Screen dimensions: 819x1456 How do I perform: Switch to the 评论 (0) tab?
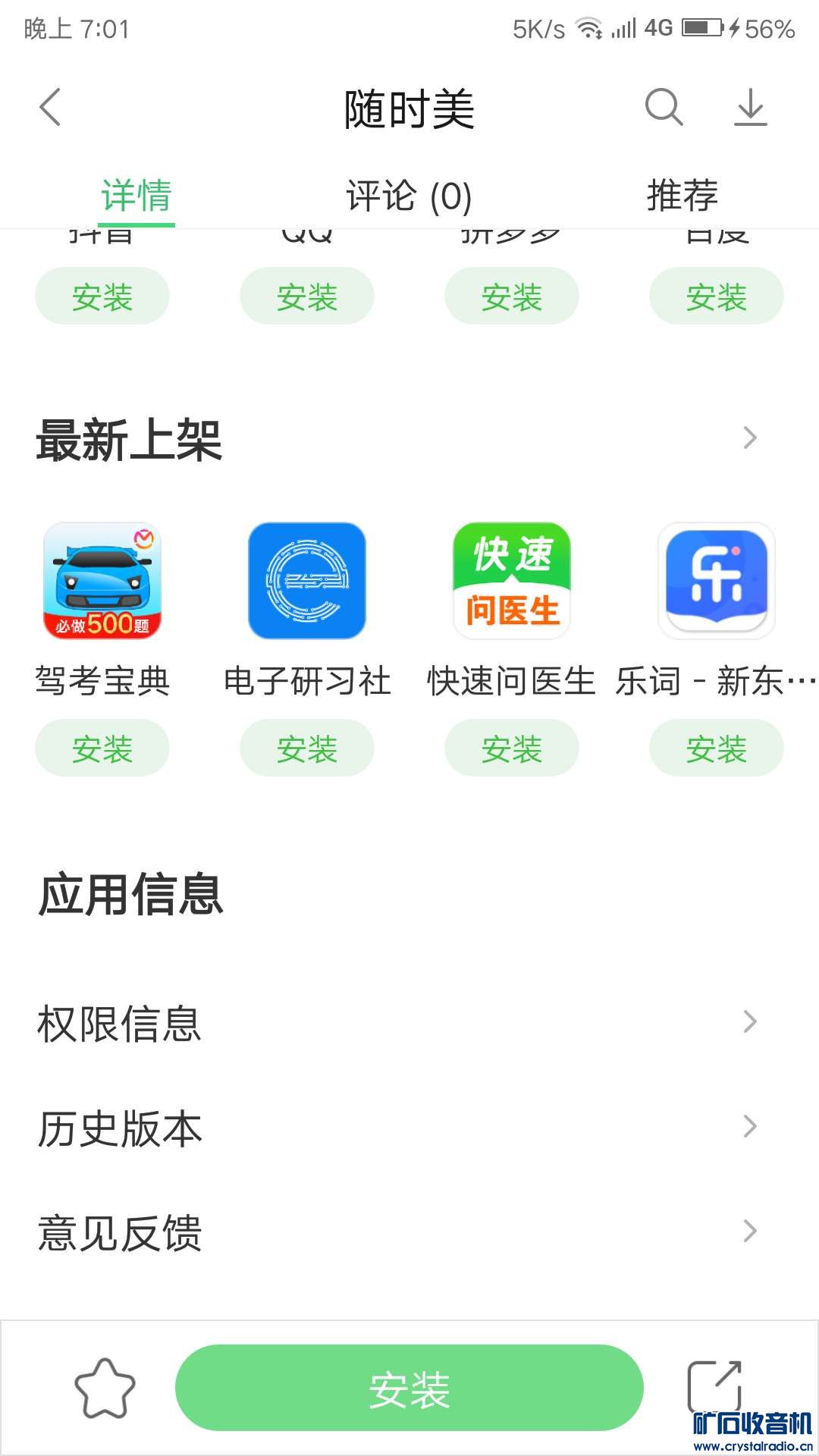pyautogui.click(x=409, y=196)
